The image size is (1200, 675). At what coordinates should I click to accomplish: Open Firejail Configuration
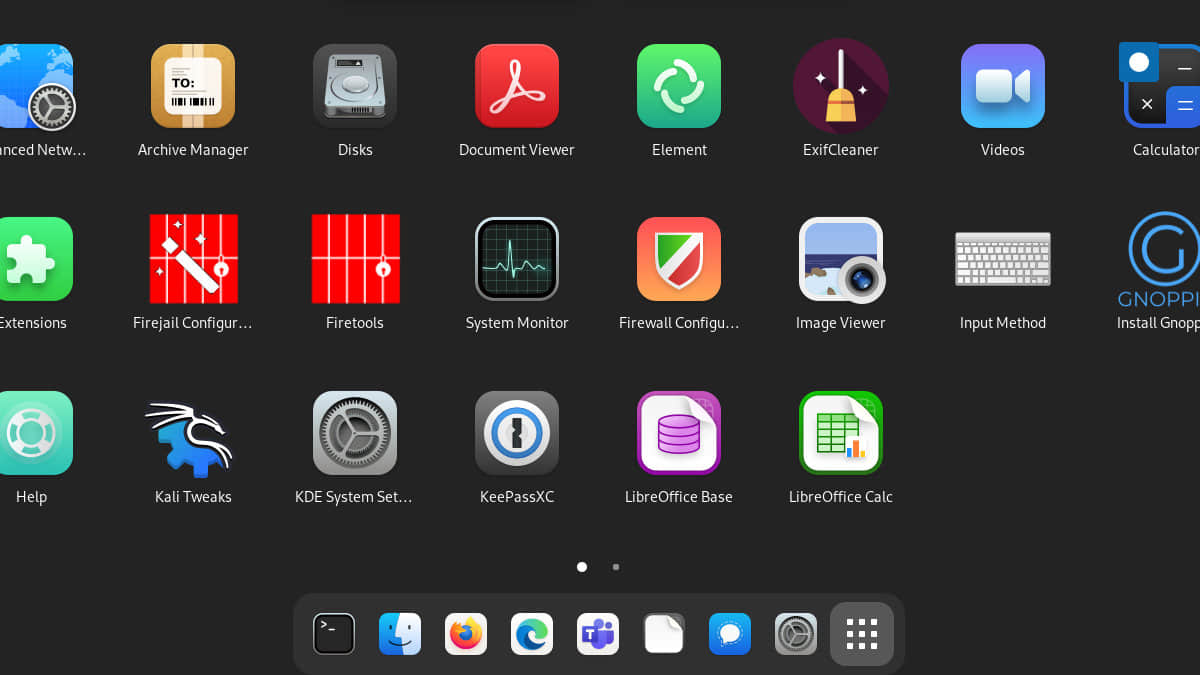193,260
